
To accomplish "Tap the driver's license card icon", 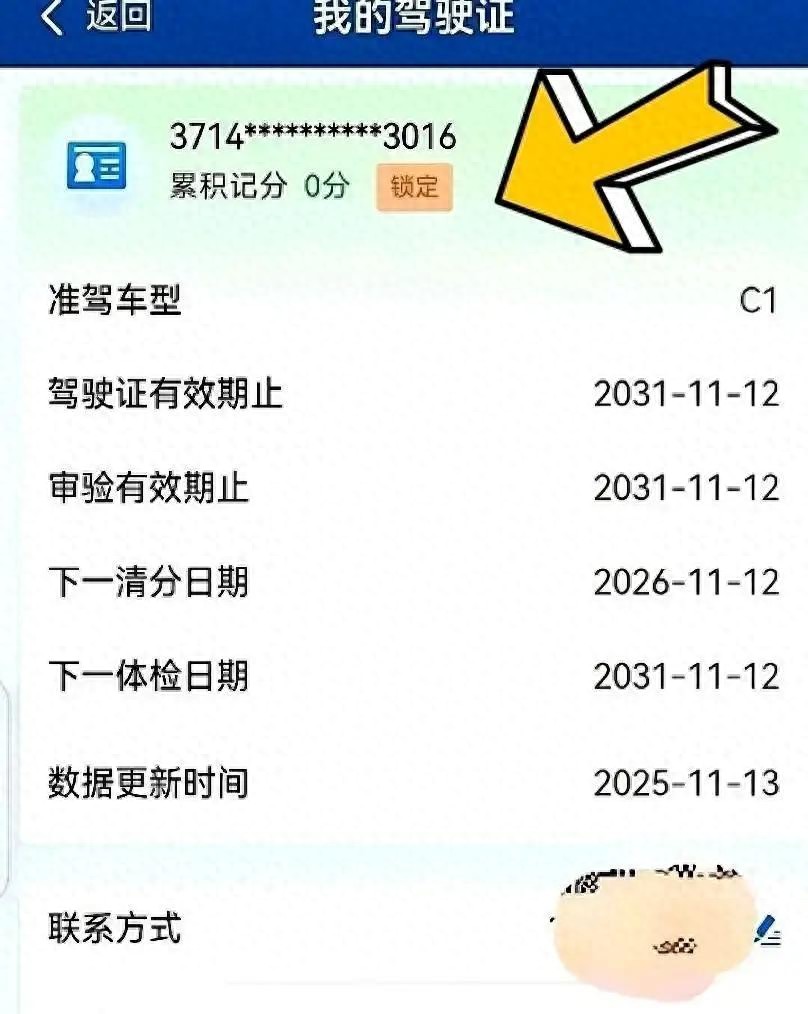I will pyautogui.click(x=95, y=168).
